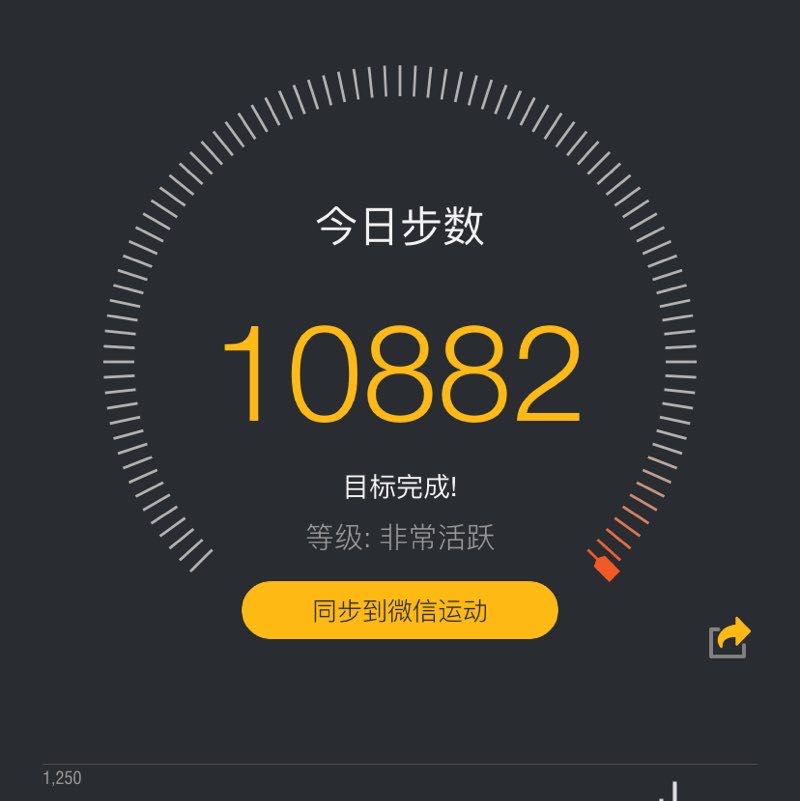The image size is (800, 801).
Task: Share today's step count
Action: click(729, 638)
